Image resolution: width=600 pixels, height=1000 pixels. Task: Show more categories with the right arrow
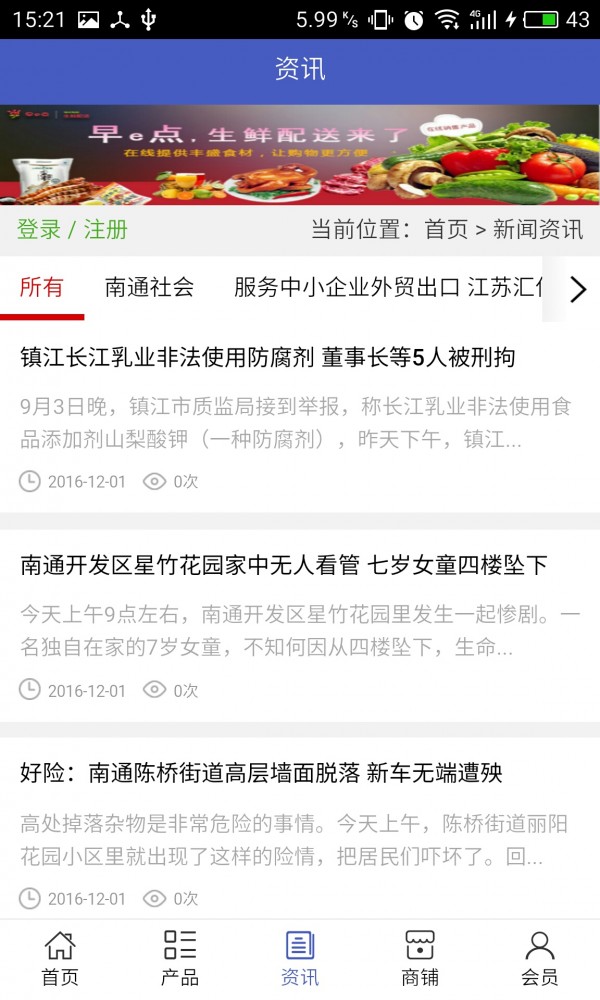[577, 289]
